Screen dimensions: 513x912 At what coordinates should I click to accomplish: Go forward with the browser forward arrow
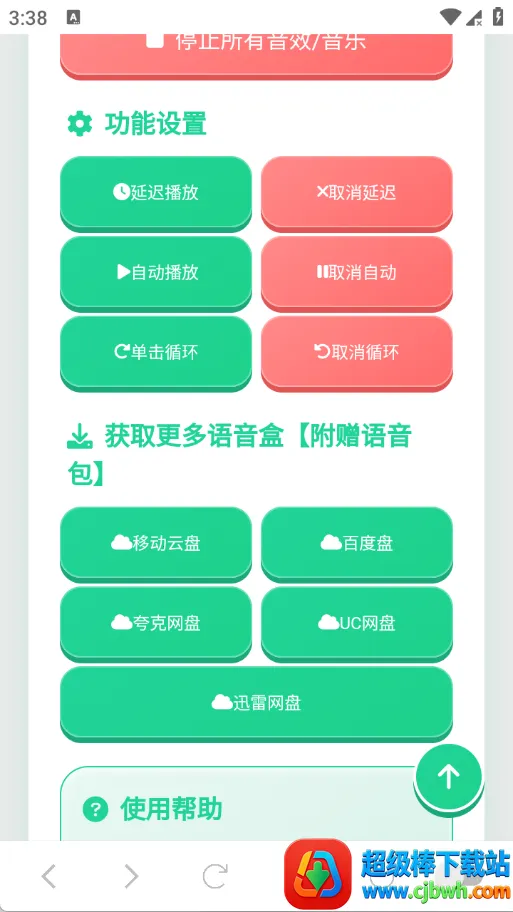(132, 877)
